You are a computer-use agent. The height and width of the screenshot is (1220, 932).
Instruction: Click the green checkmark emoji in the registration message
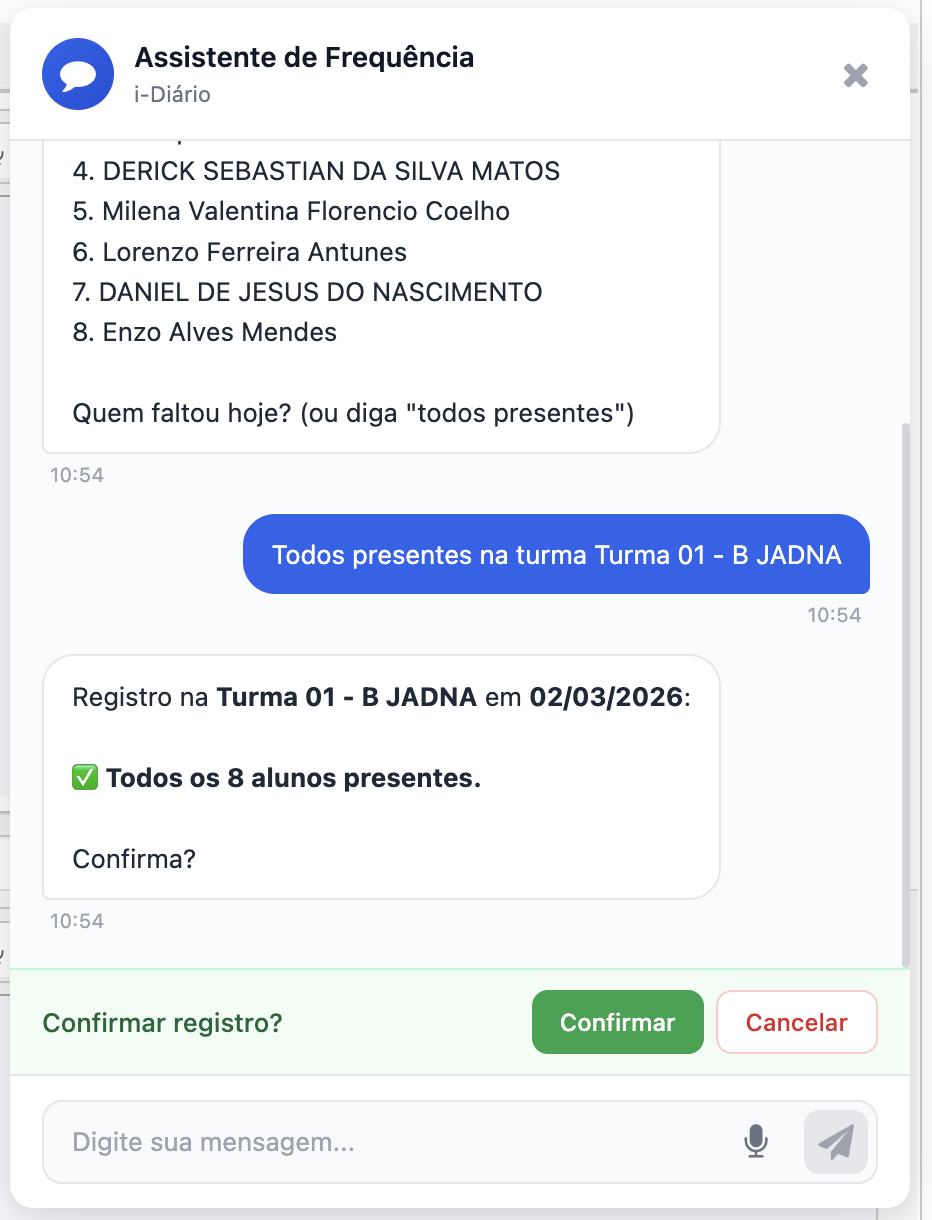85,777
